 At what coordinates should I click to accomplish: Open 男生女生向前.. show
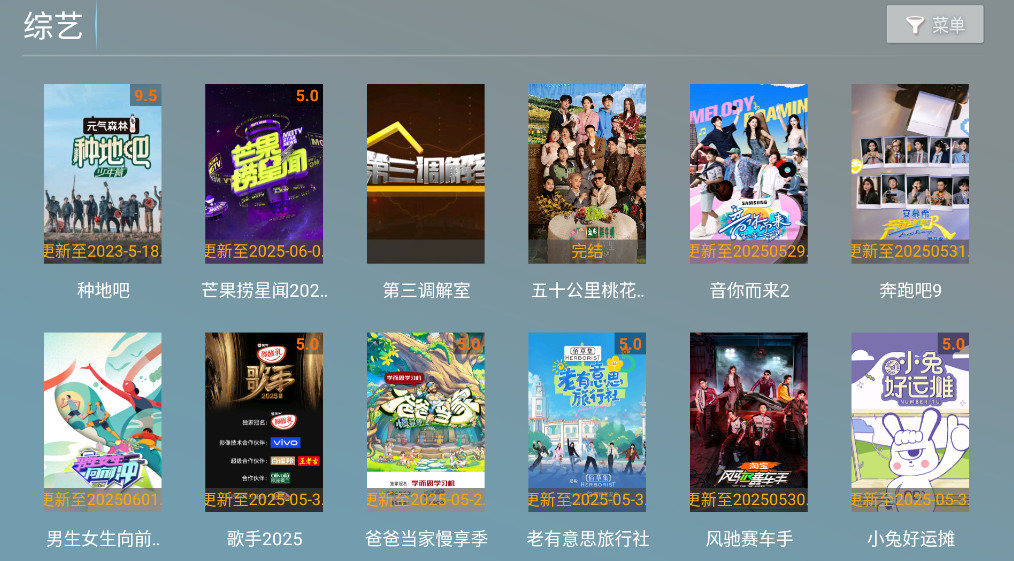point(103,422)
